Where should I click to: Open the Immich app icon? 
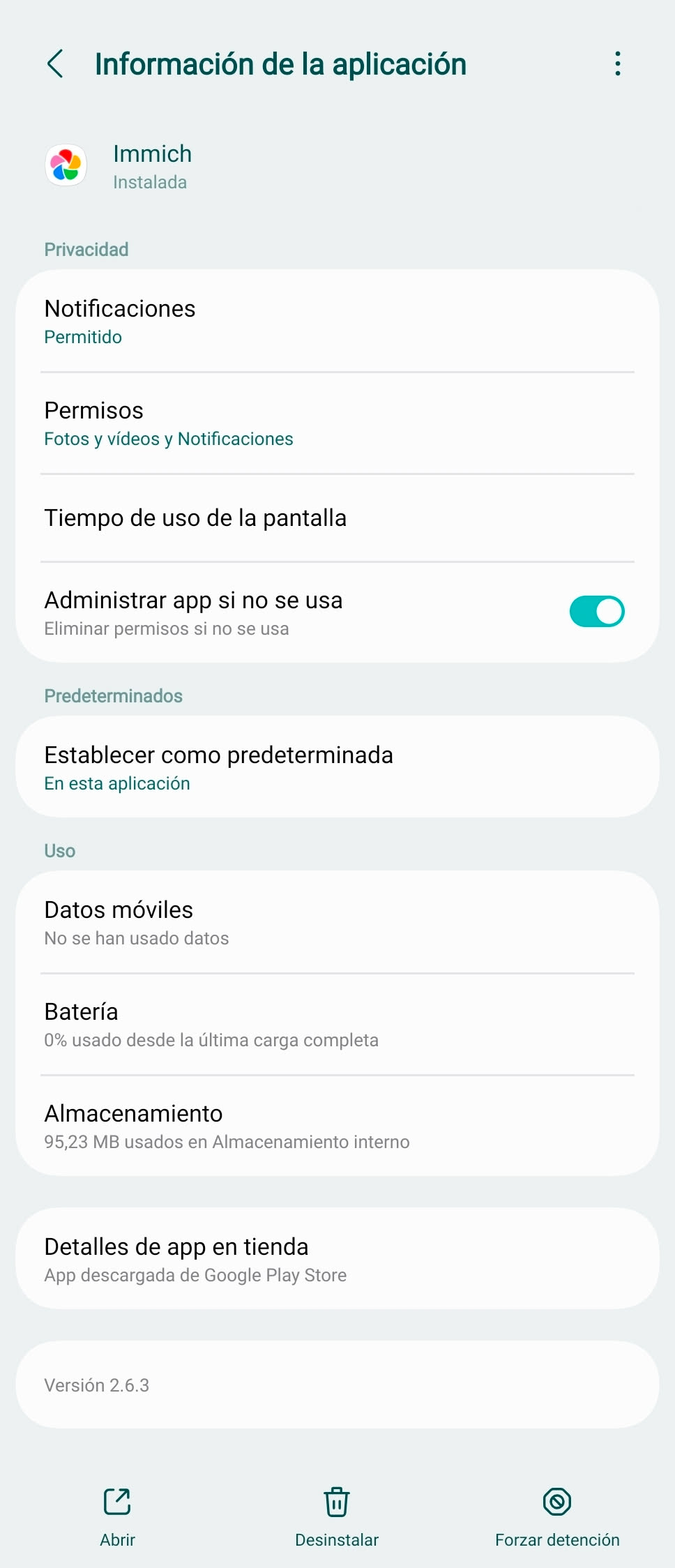tap(67, 165)
